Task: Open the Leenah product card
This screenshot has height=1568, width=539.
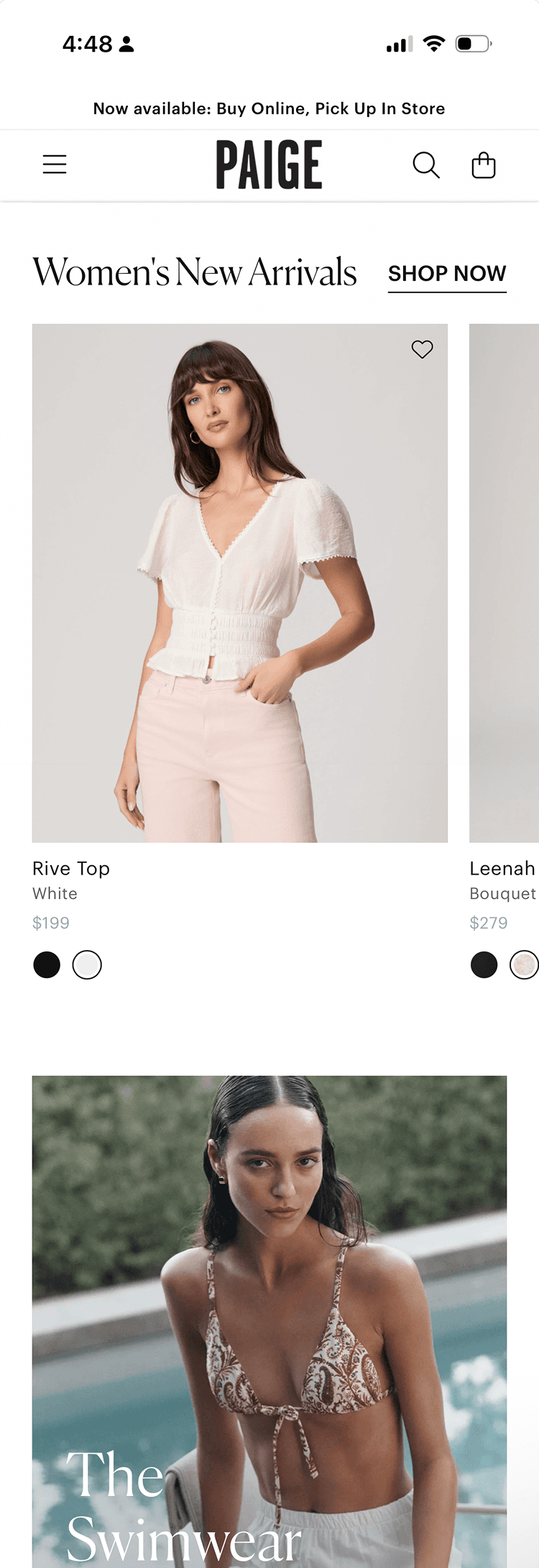Action: coord(504,582)
